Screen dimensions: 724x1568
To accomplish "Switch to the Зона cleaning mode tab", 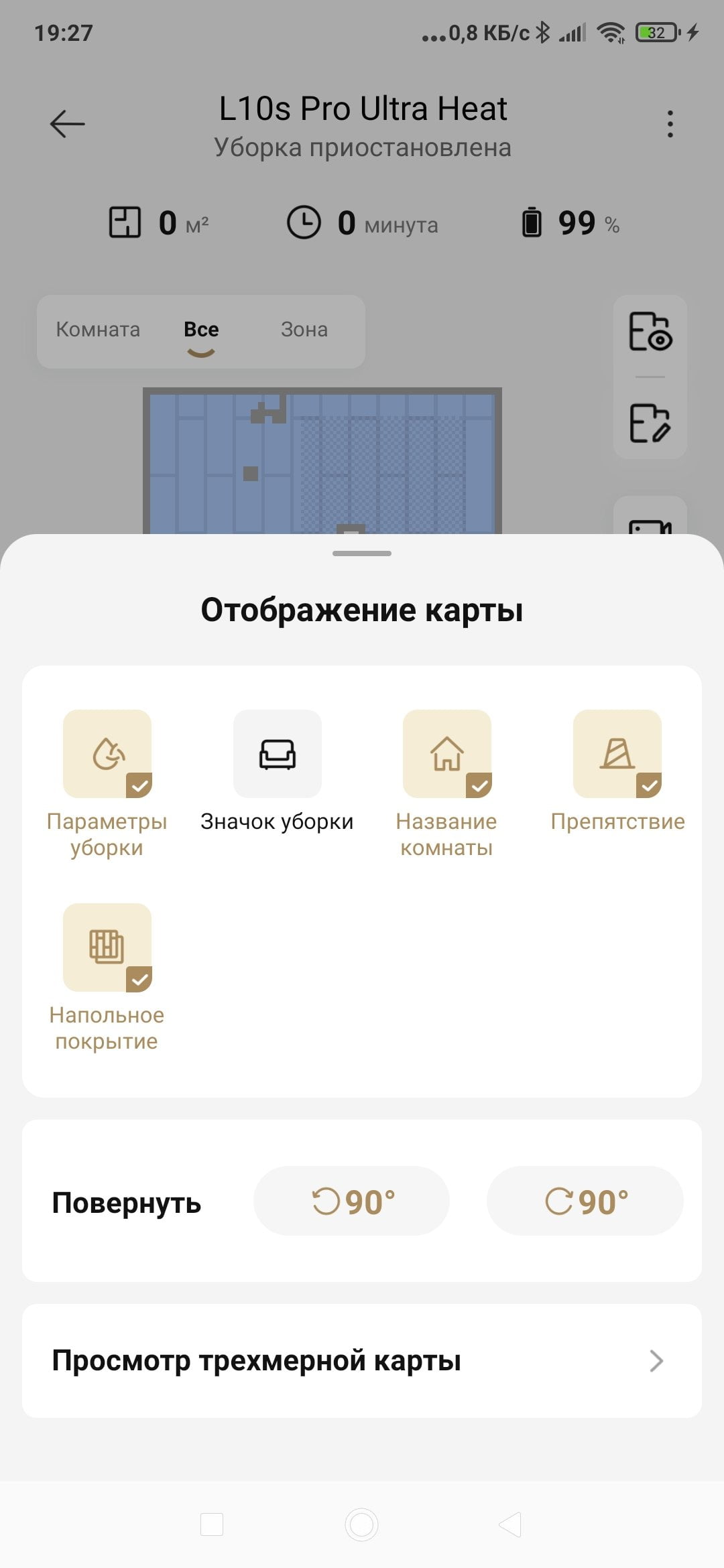I will (304, 330).
